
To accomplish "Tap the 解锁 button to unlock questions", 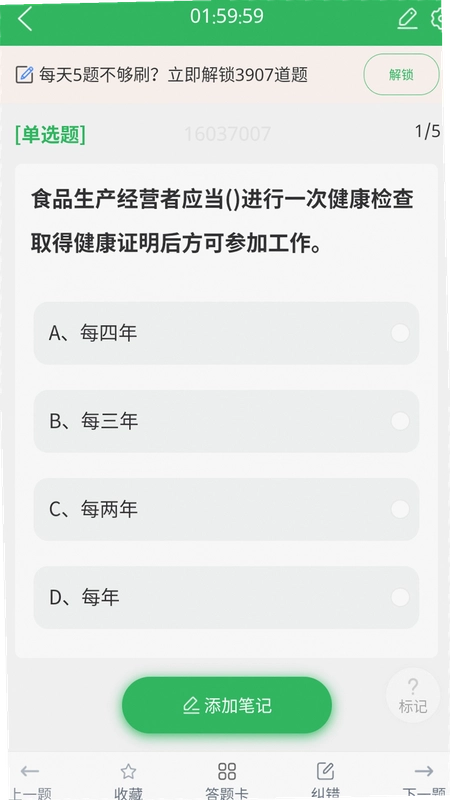I will [401, 74].
